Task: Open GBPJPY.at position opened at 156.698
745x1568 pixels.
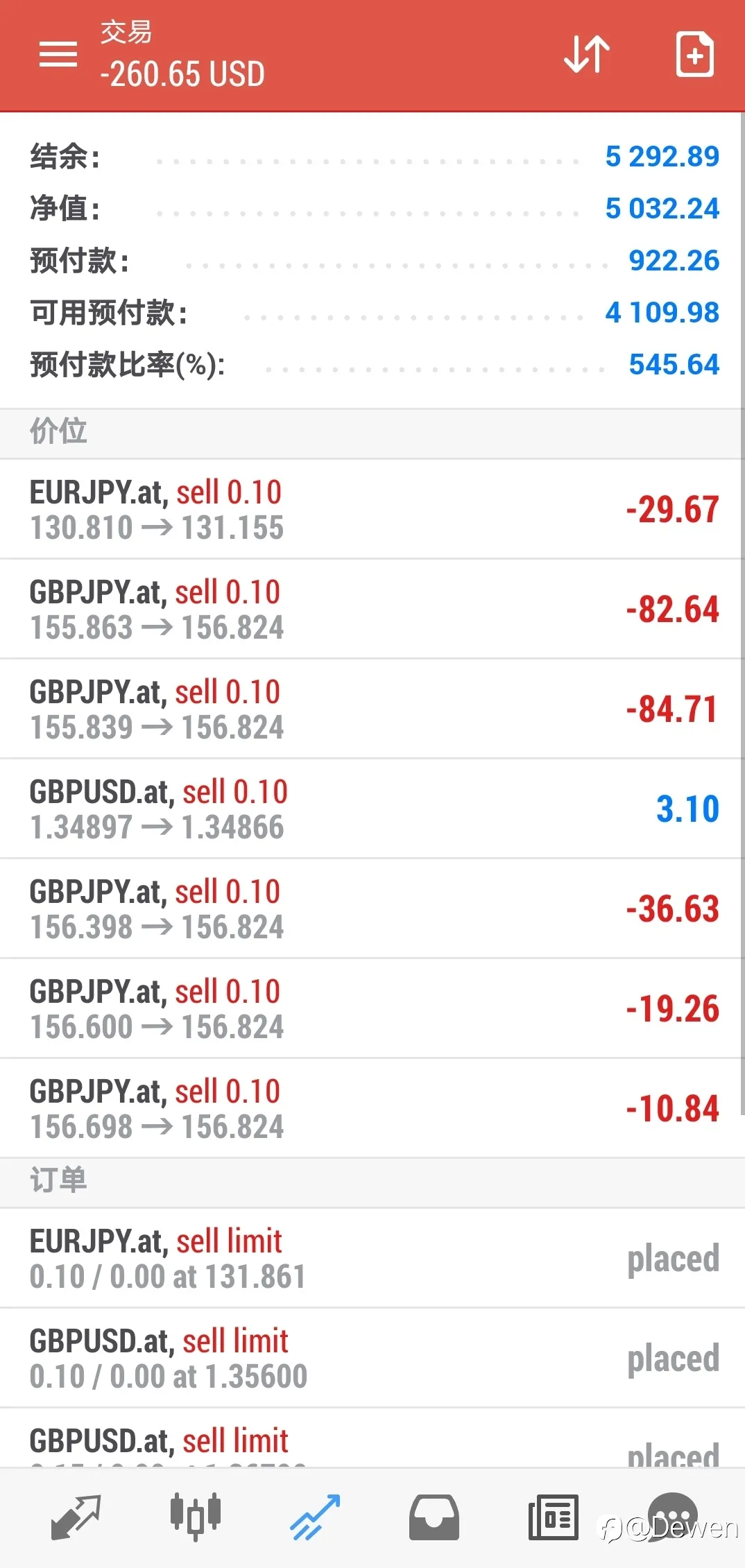Action: pos(372,1108)
